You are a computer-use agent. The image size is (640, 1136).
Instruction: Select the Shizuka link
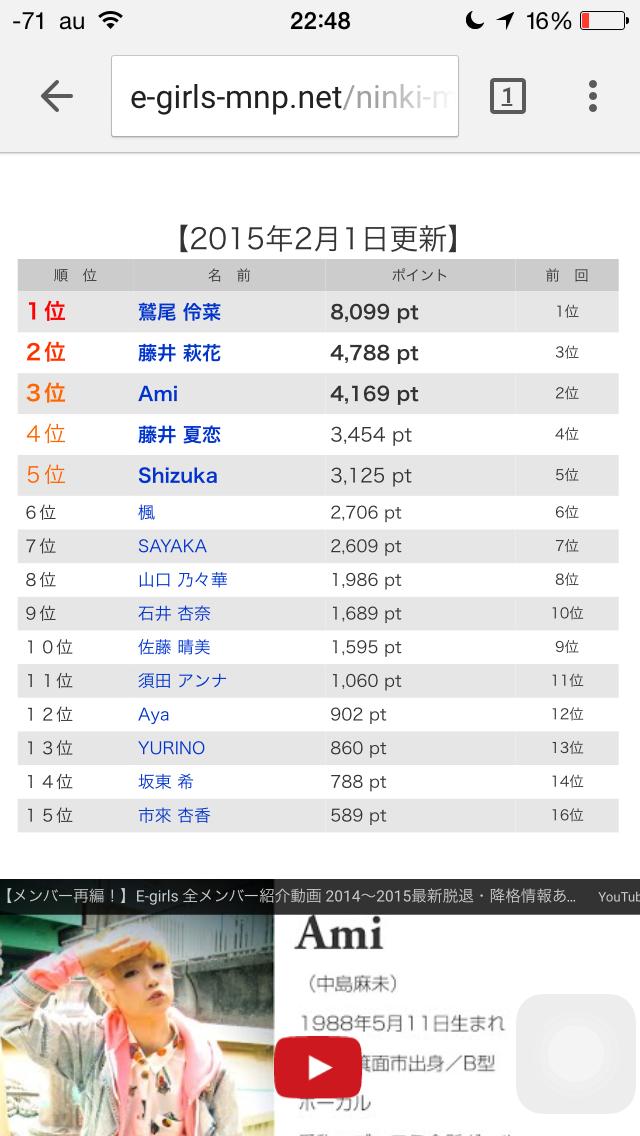177,476
